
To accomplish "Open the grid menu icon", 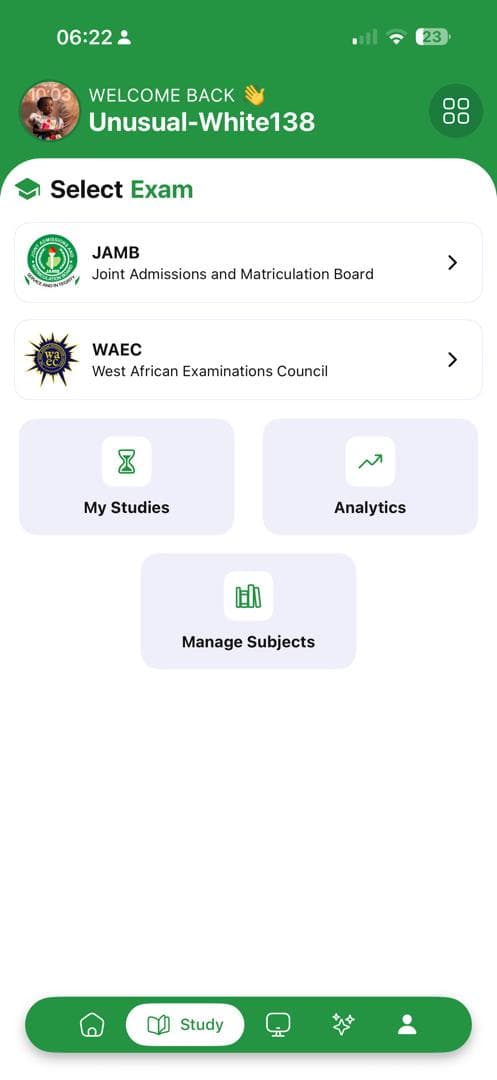I will coord(456,111).
